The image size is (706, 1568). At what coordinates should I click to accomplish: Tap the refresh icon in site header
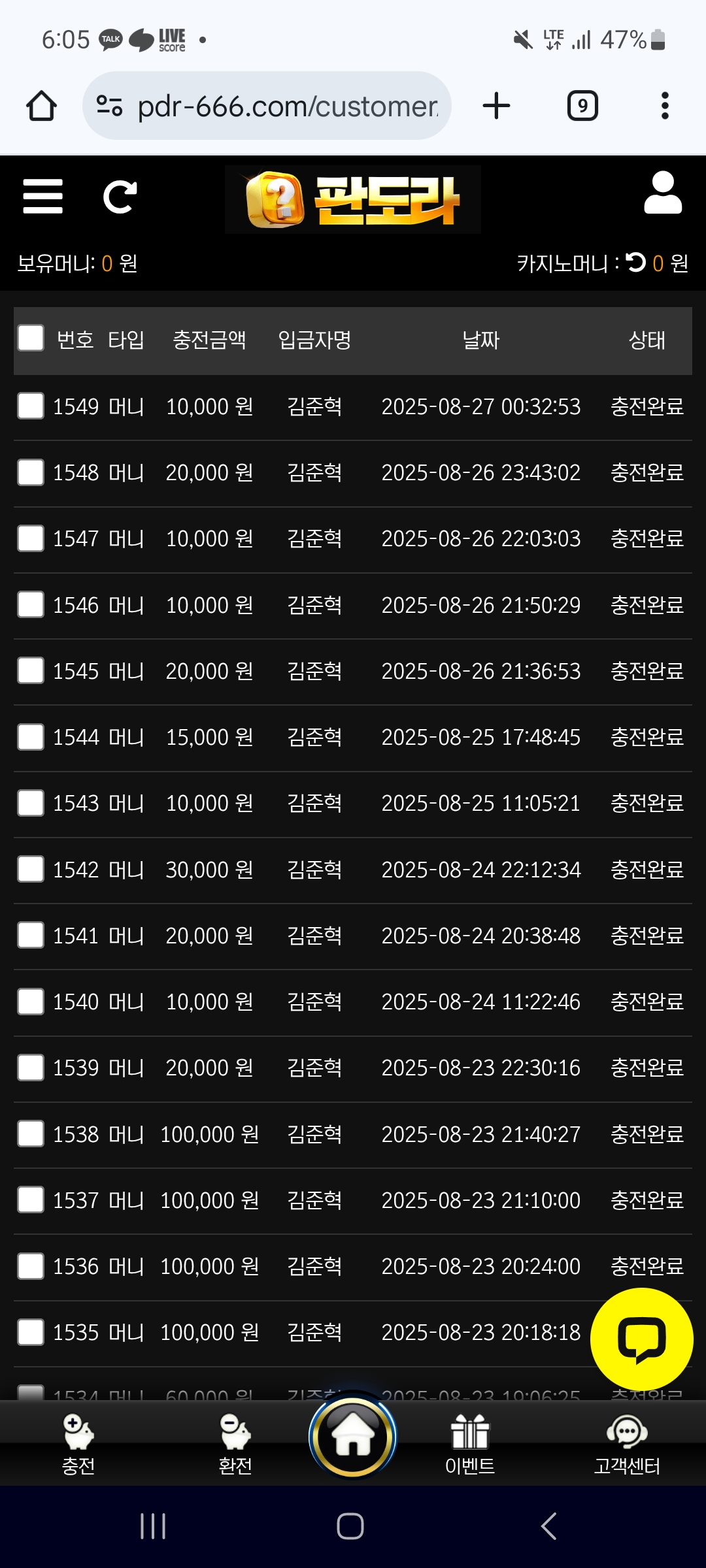pos(120,197)
